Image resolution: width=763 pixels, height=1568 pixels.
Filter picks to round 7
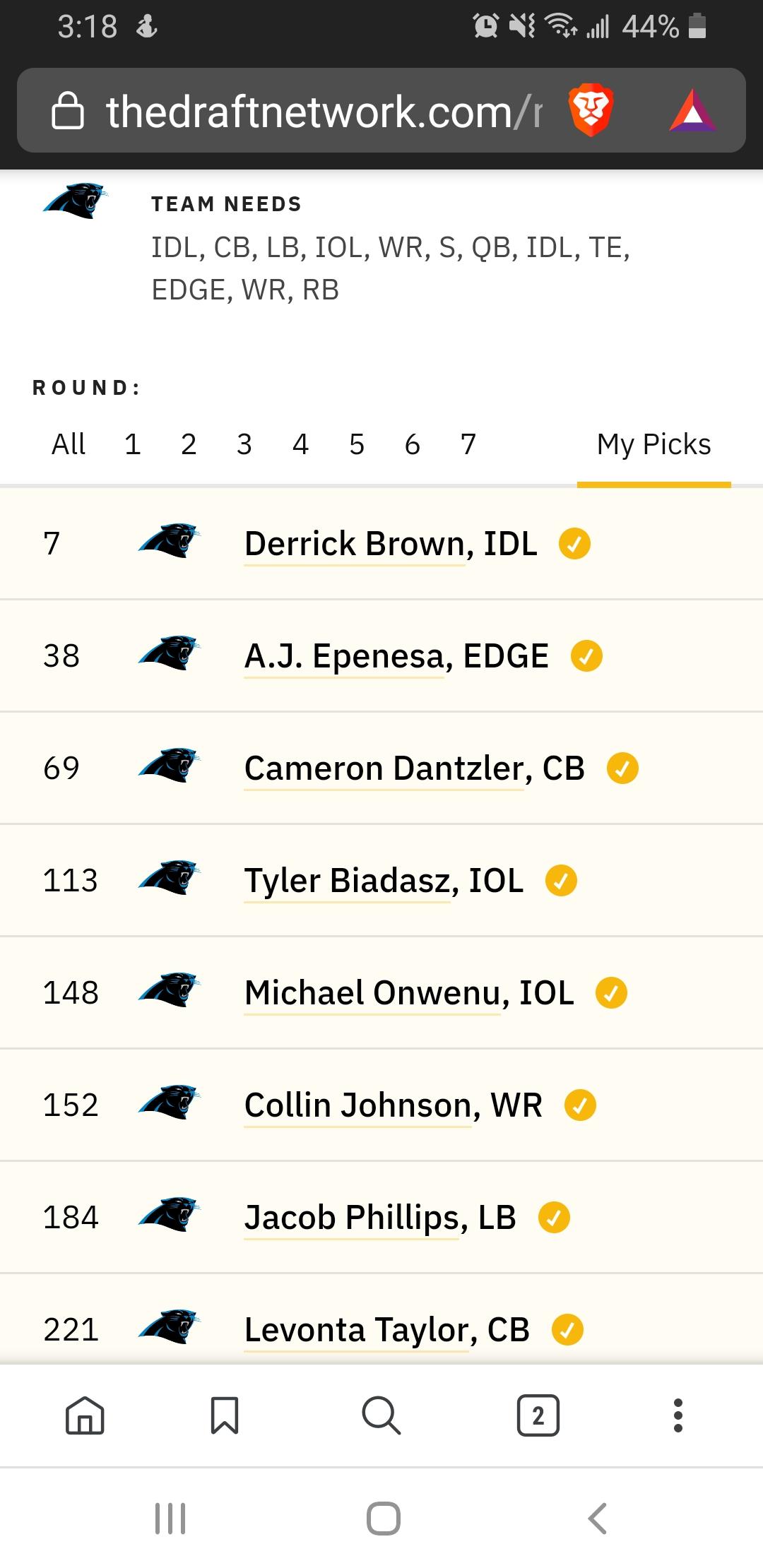pos(468,444)
